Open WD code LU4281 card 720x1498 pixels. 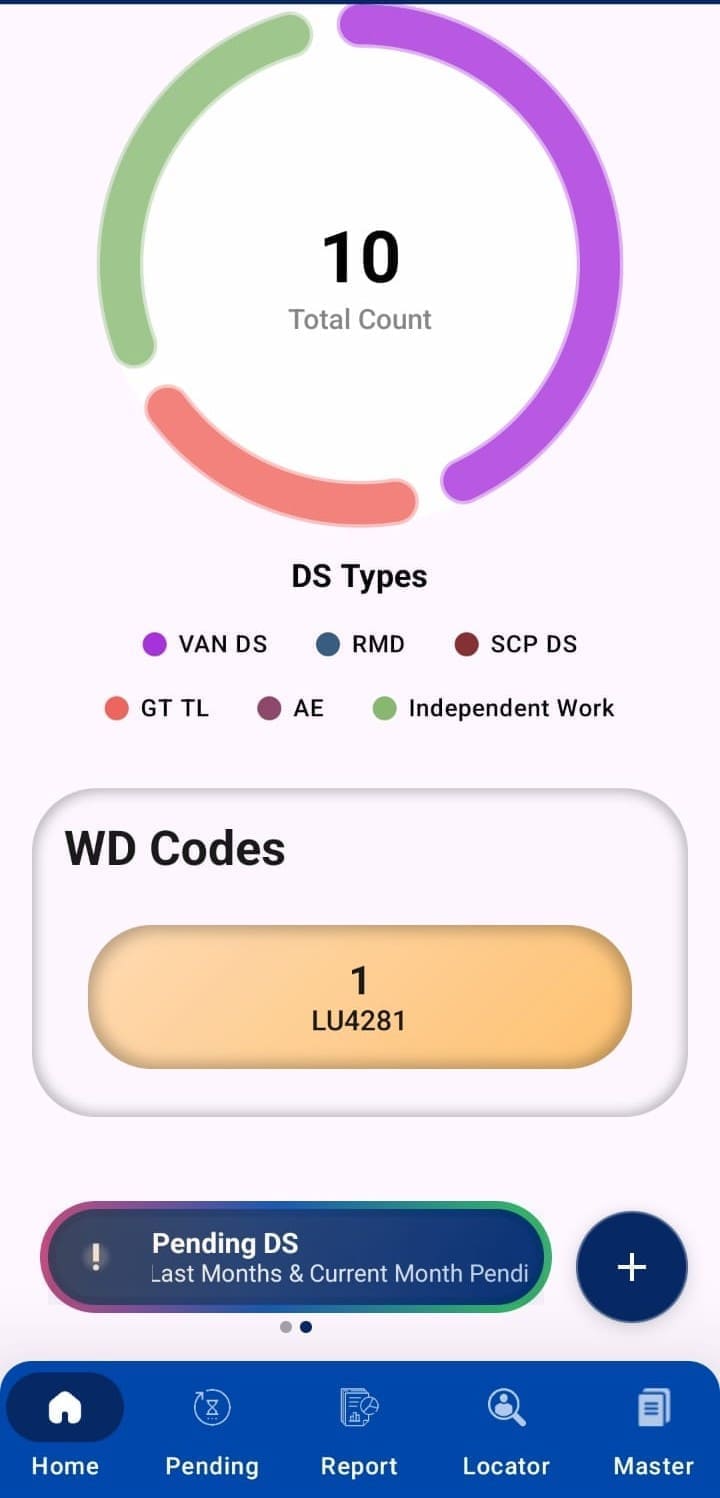pos(360,997)
